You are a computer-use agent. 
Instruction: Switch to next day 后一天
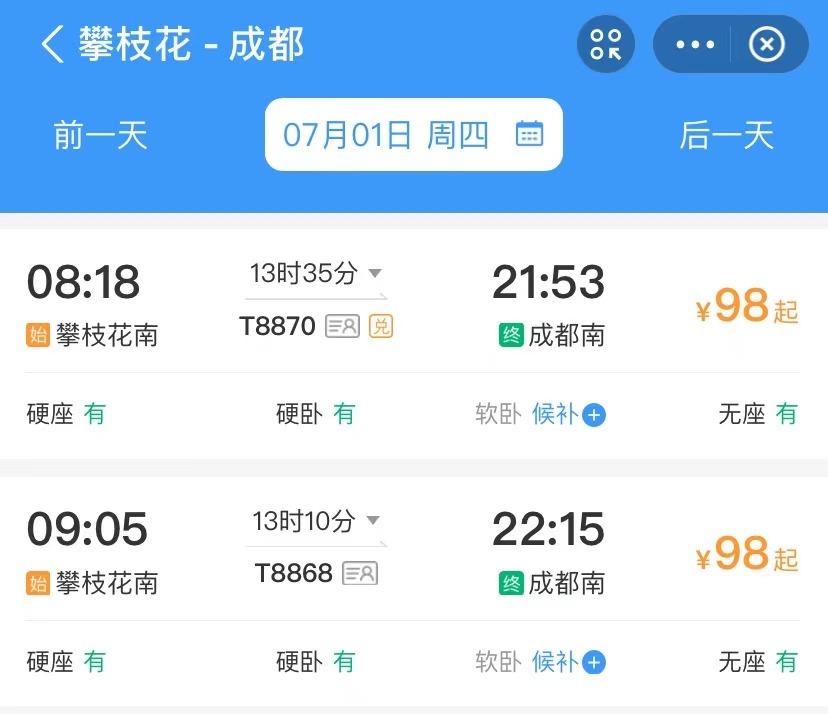pyautogui.click(x=727, y=135)
